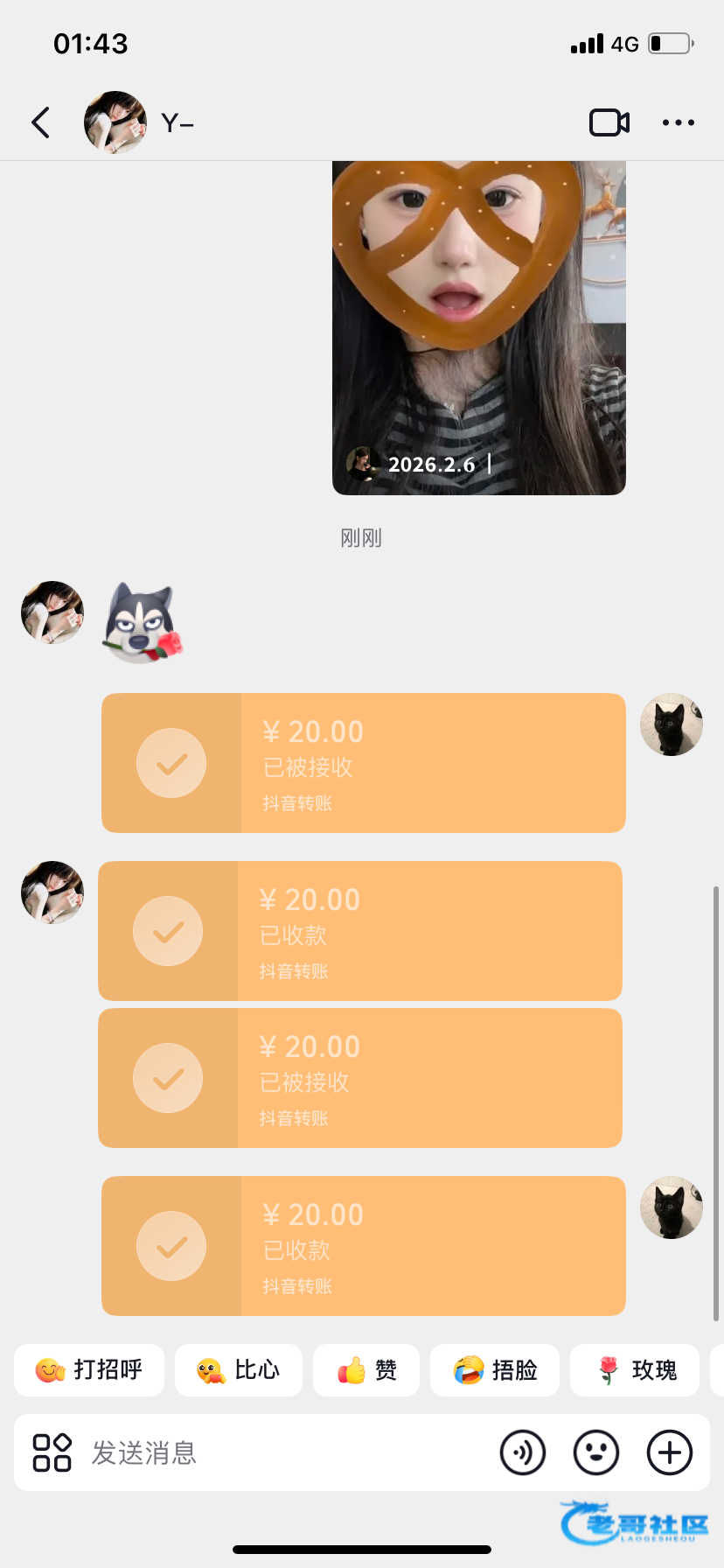The width and height of the screenshot is (724, 1568).
Task: Start a video call with Y–
Action: tap(609, 122)
